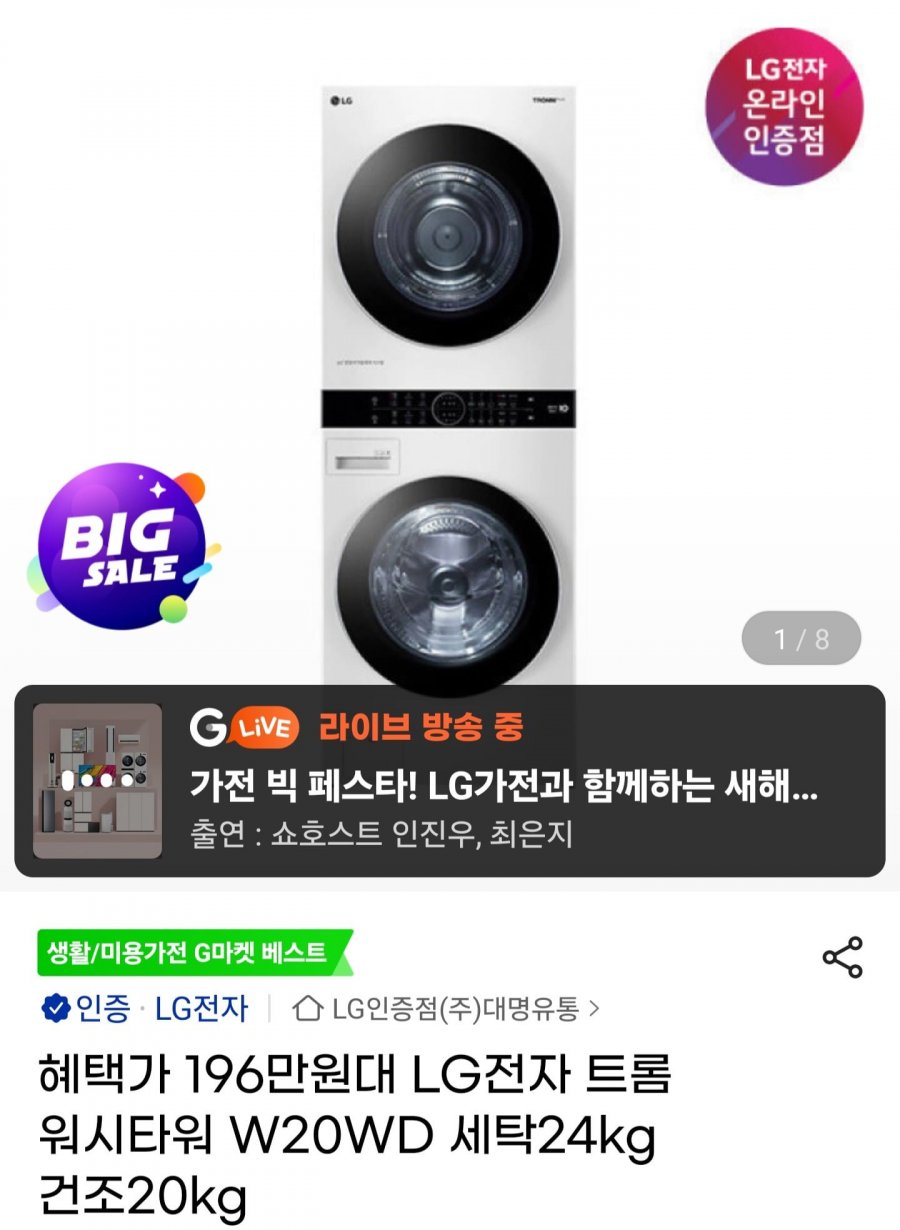Open the LG전자 certified brand link
This screenshot has height=1230, width=900.
[201, 1009]
